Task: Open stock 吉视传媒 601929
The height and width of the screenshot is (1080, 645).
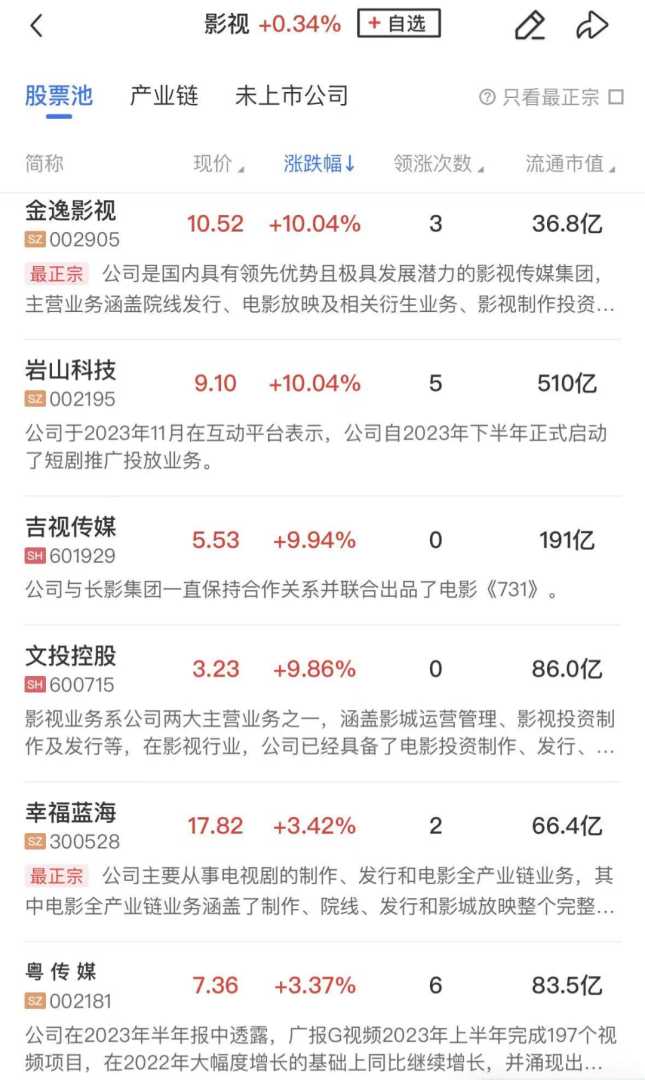Action: point(71,540)
